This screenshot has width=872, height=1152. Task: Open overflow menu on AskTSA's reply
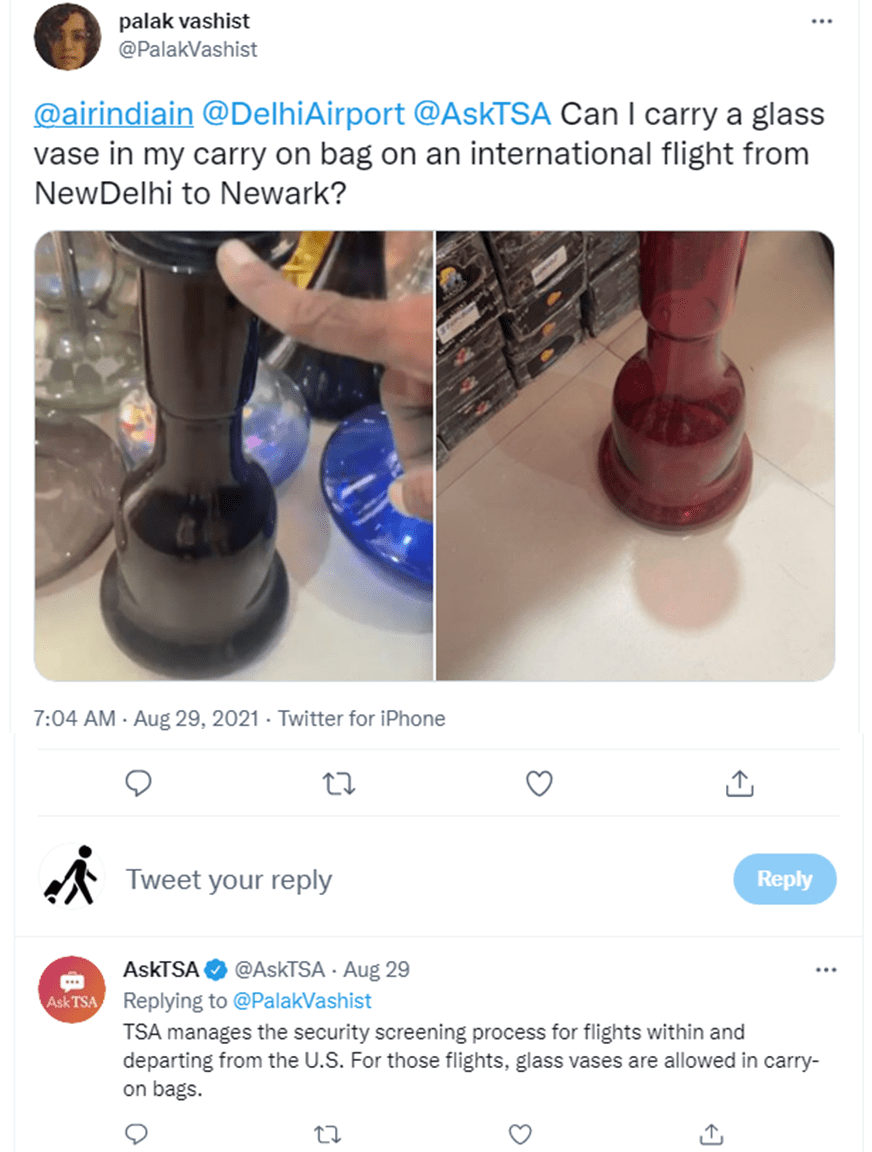(x=825, y=970)
